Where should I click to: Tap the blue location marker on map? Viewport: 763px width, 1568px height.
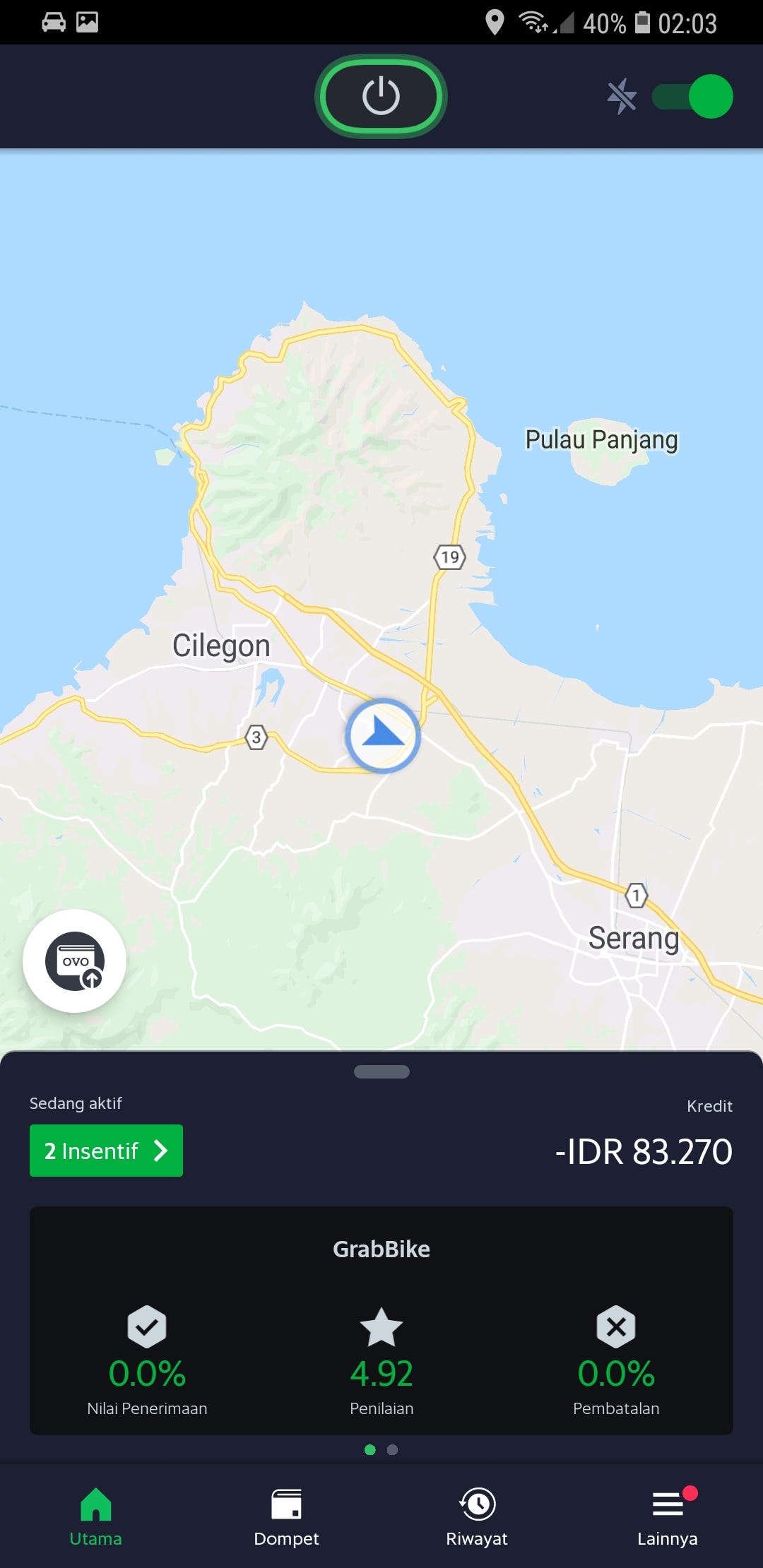(383, 735)
